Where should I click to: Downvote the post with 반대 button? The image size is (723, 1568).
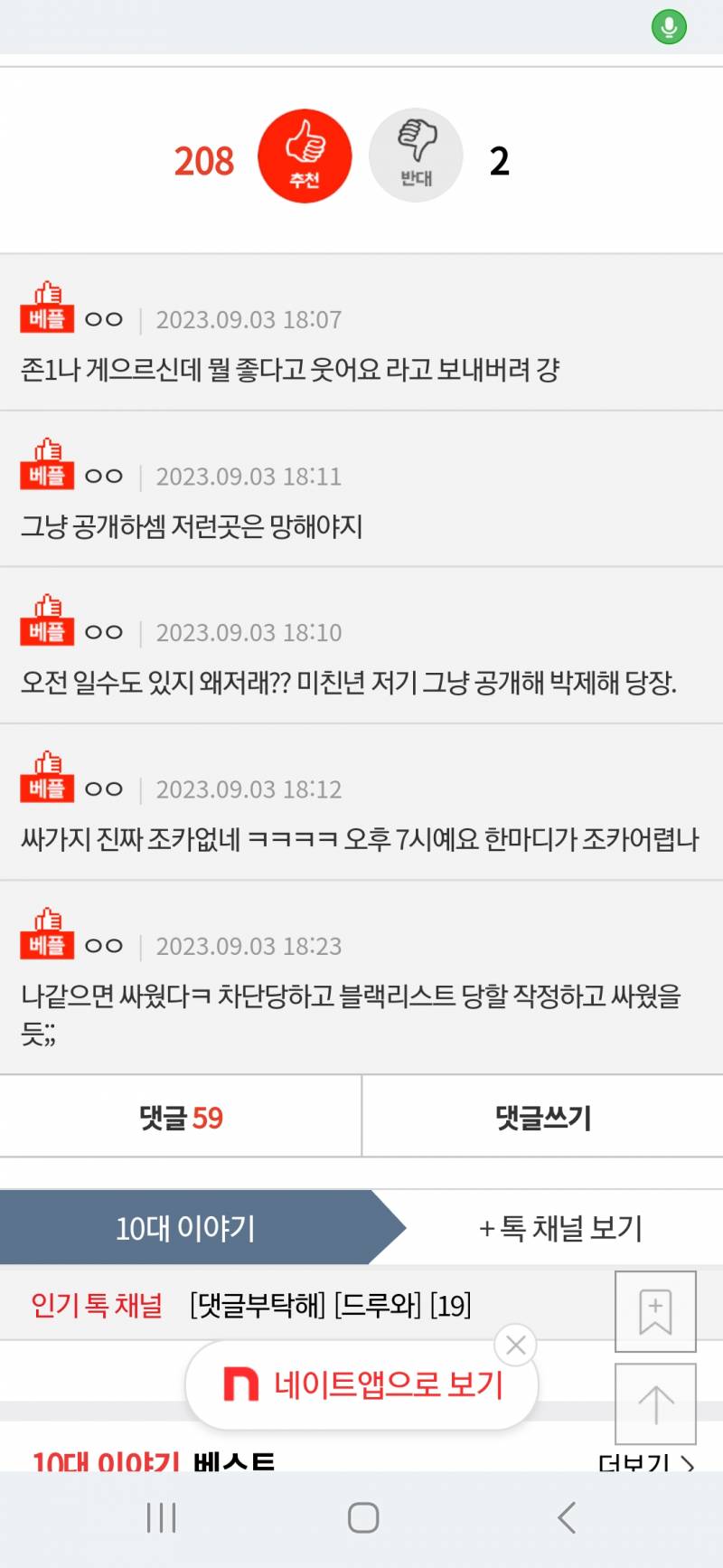(x=416, y=156)
